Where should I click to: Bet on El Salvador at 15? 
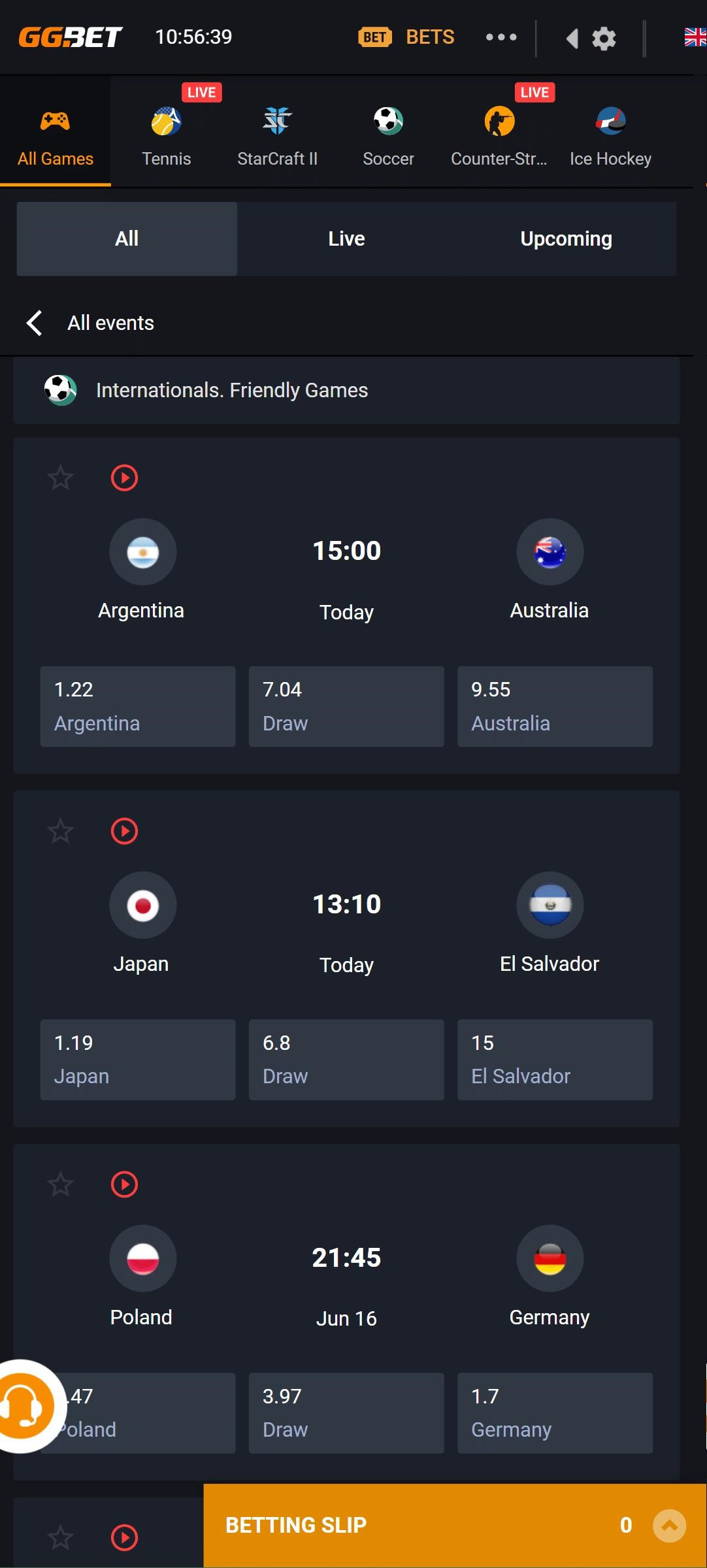[x=555, y=1060]
